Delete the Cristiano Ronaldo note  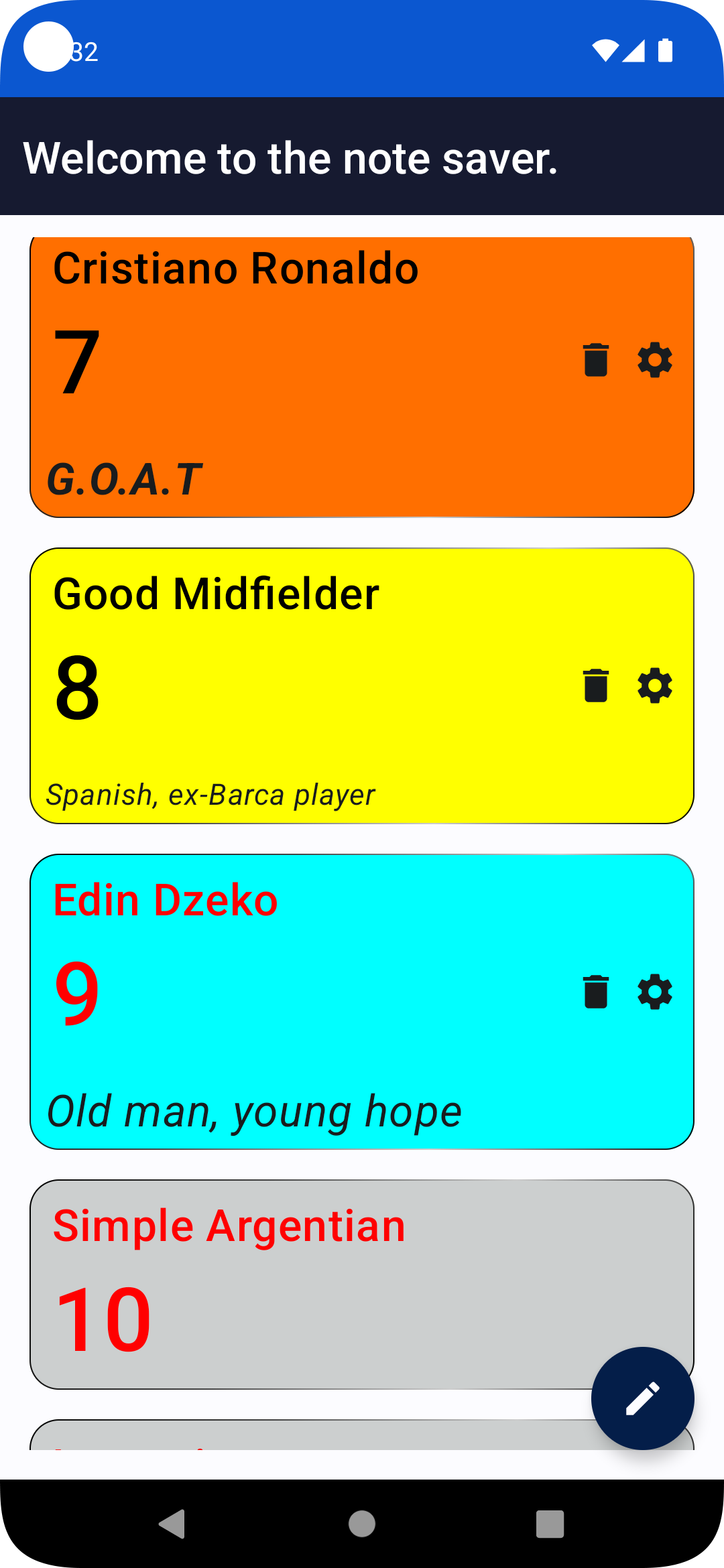[x=595, y=361]
